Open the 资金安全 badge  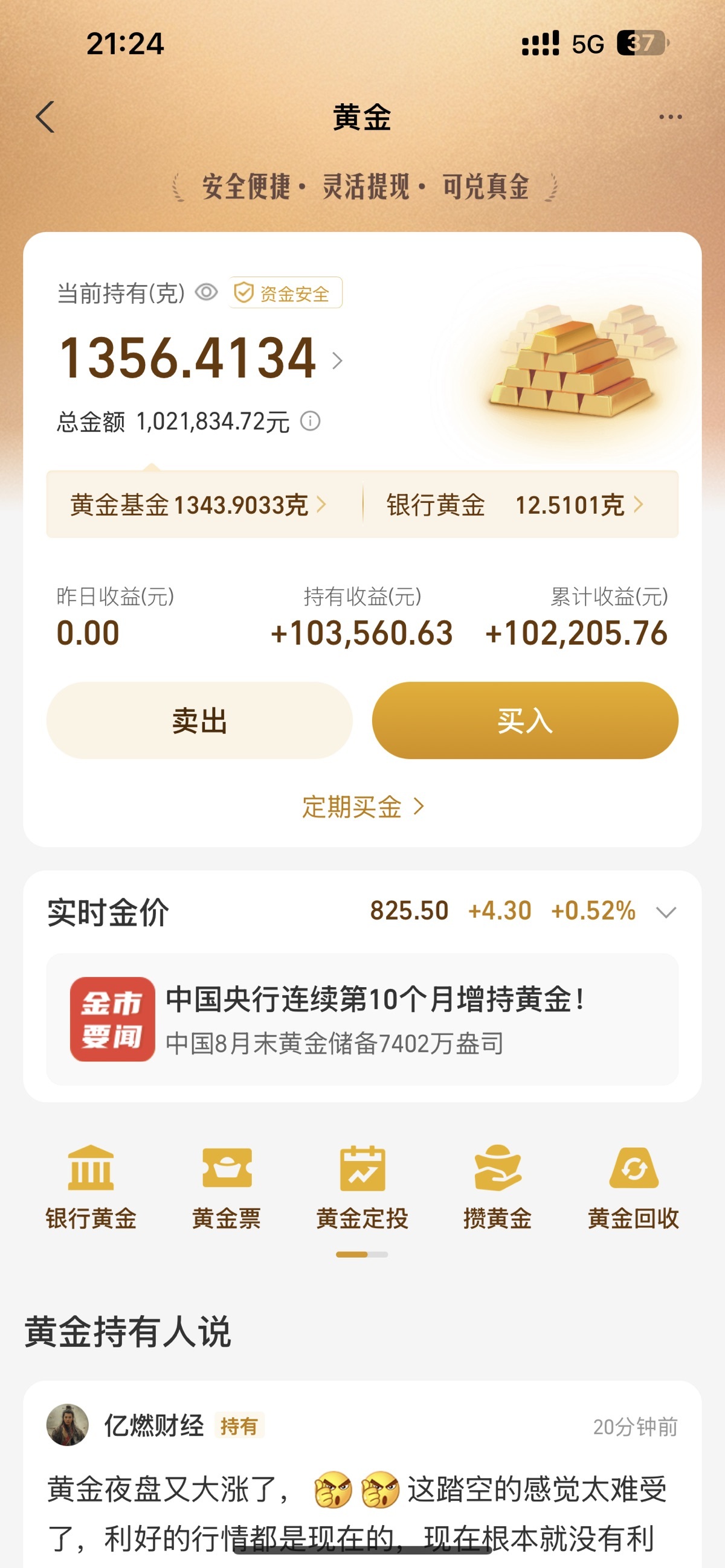[x=285, y=293]
